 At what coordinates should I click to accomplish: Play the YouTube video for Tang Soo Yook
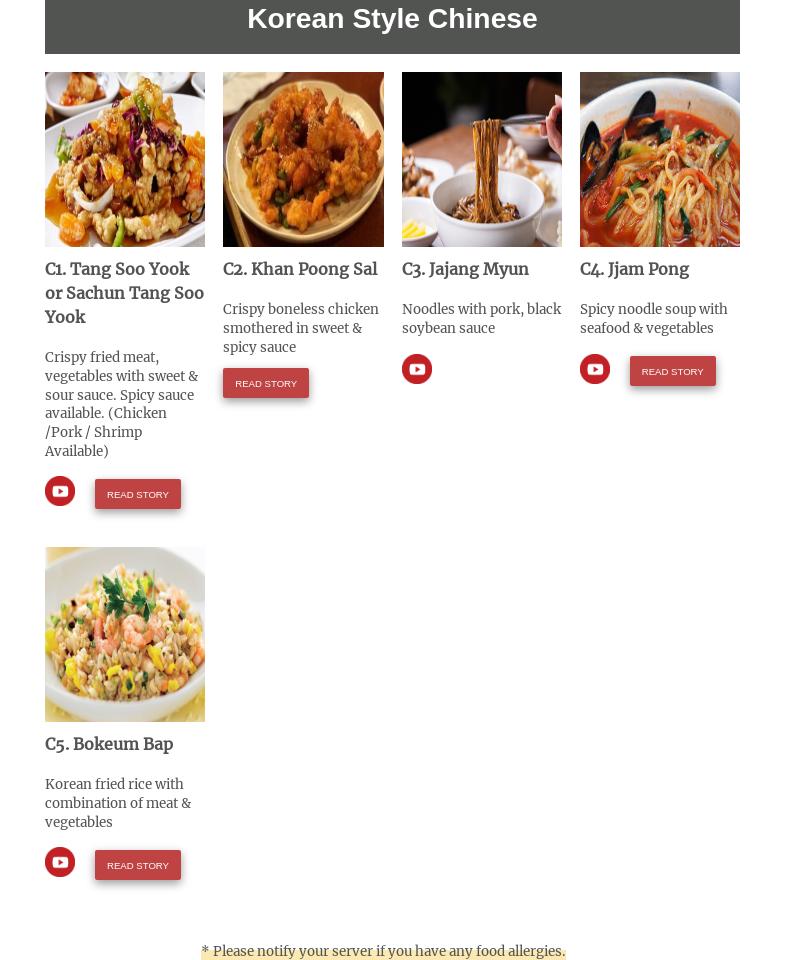click(60, 491)
